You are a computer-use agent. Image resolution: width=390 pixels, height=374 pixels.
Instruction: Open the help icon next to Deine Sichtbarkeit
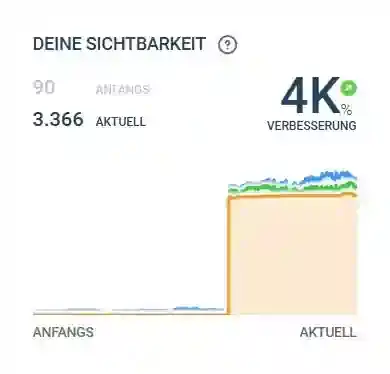click(x=227, y=44)
